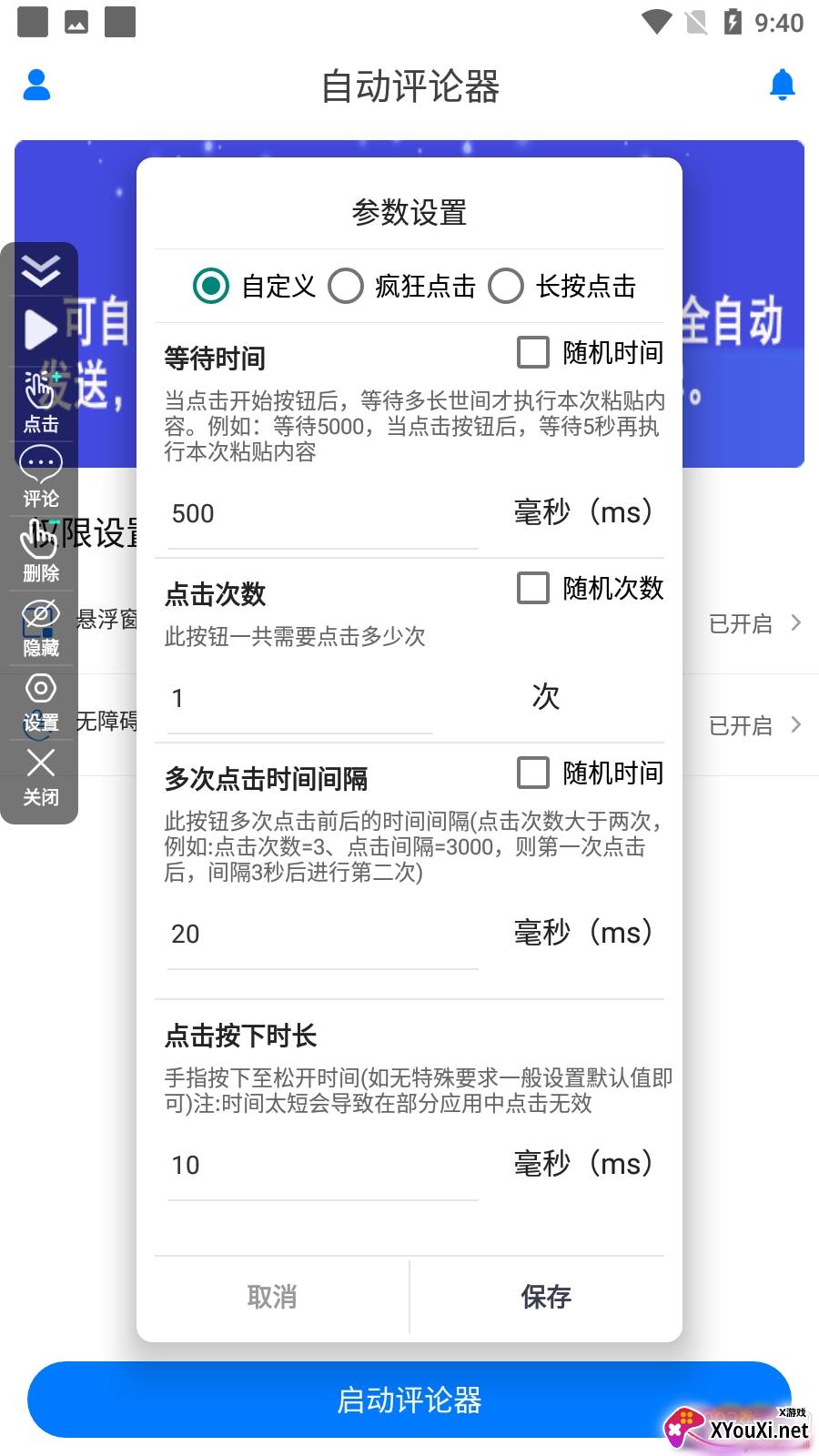Image resolution: width=819 pixels, height=1456 pixels.
Task: Edit the interval field showing 20
Action: [322, 935]
